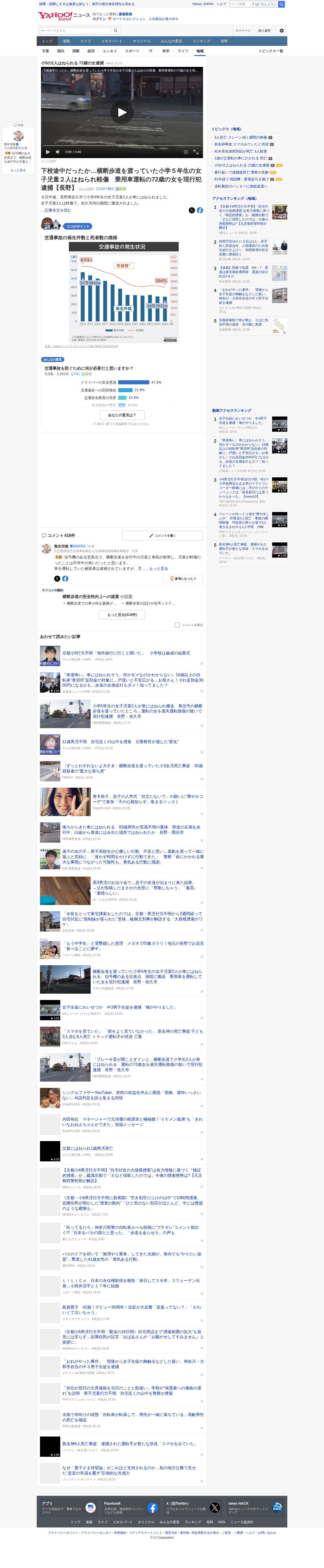Screen dimensions: 324x1568
Task: Open the ログイン link
Action: coord(98,19)
